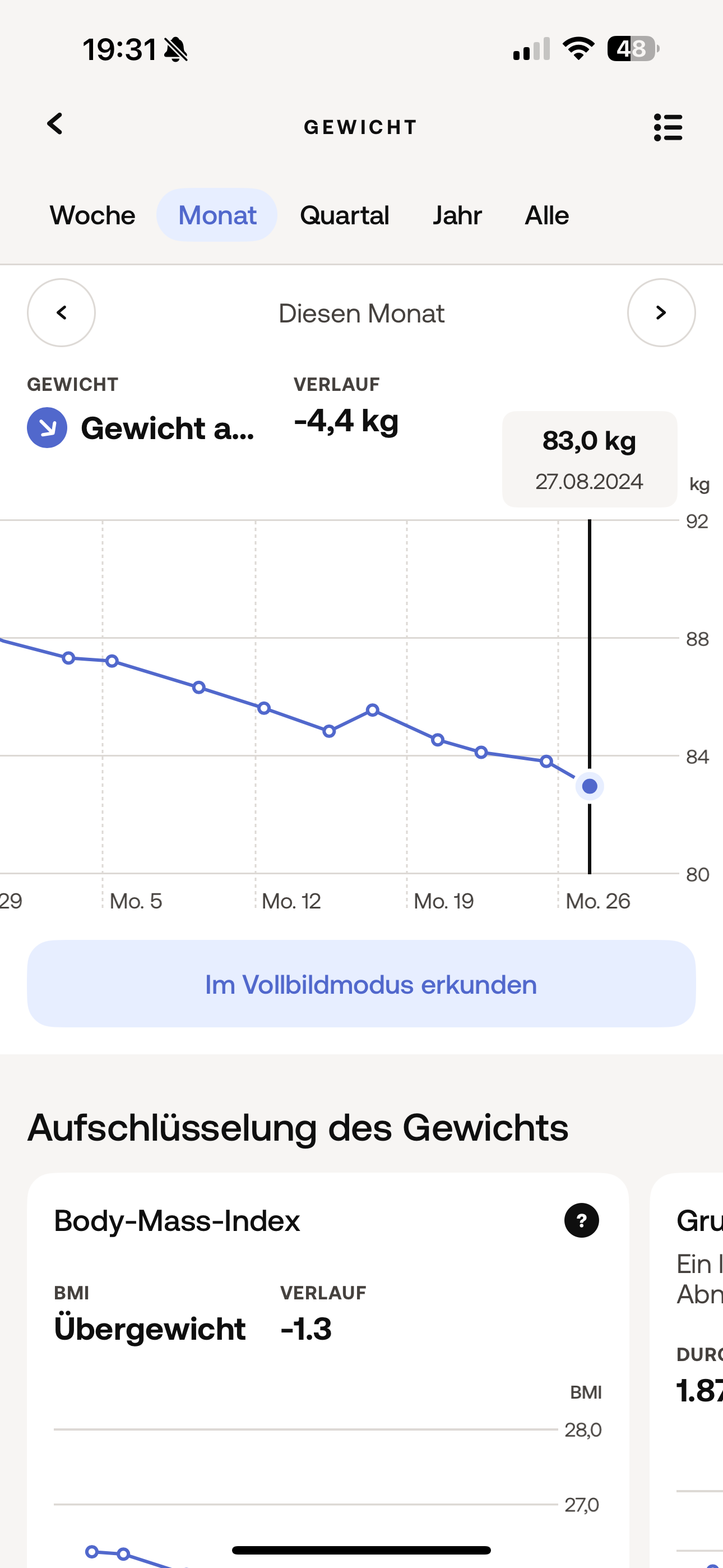Image resolution: width=723 pixels, height=1568 pixels.
Task: Show the Jahr time range
Action: click(457, 215)
